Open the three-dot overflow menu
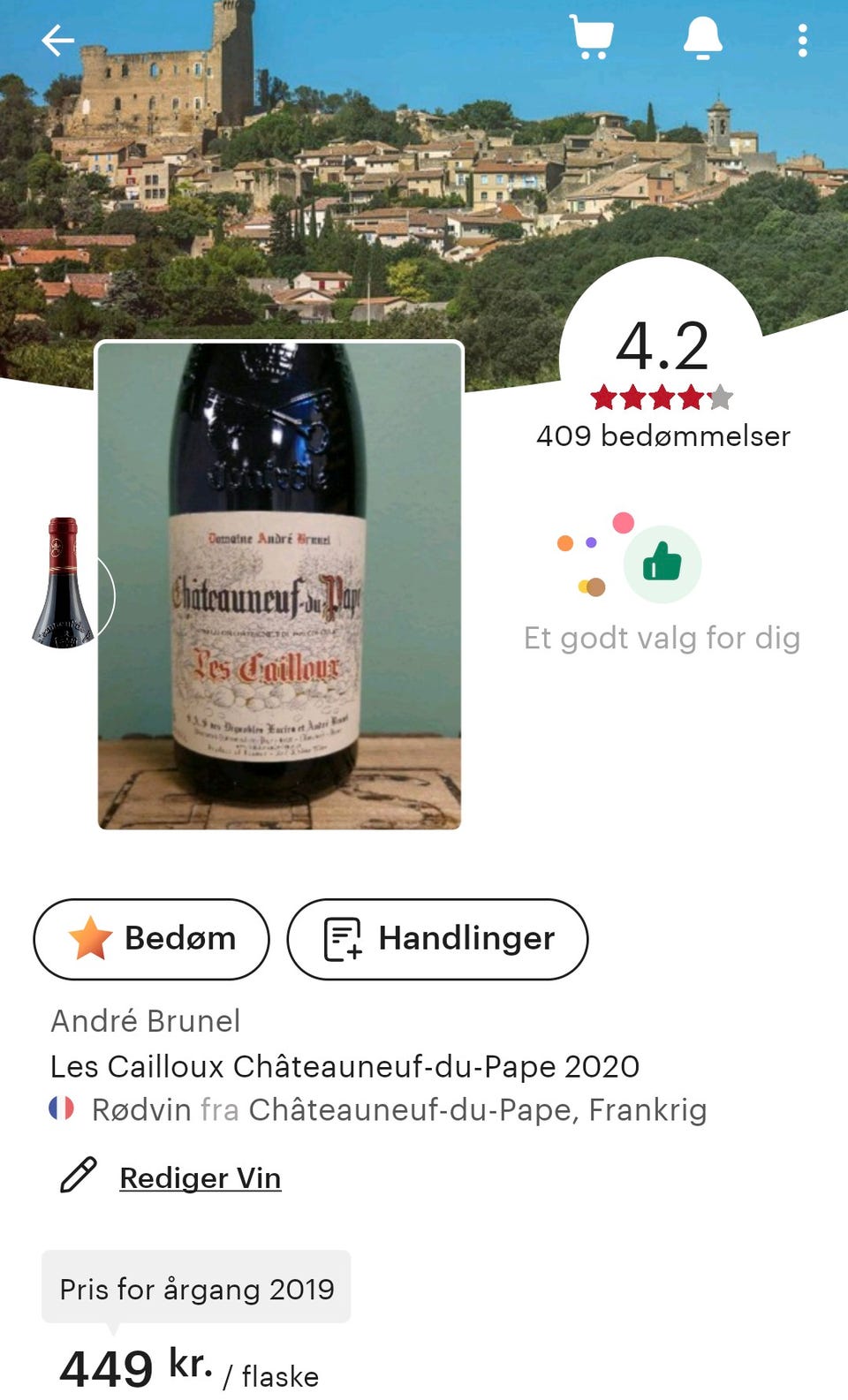848x1400 pixels. point(802,40)
